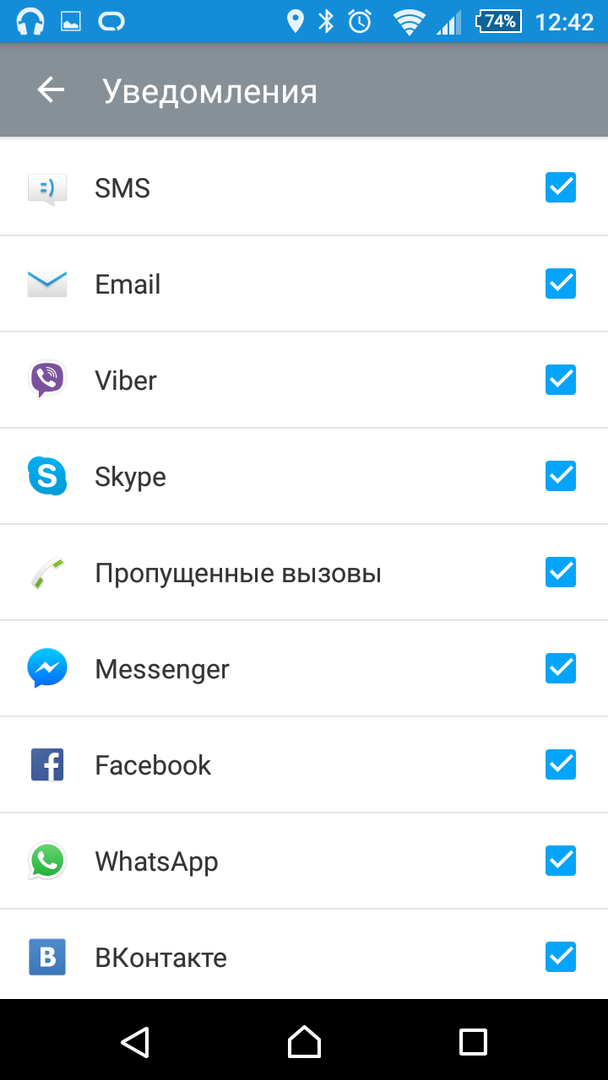Toggle the WhatsApp checkbox
This screenshot has width=608, height=1080.
pos(560,861)
